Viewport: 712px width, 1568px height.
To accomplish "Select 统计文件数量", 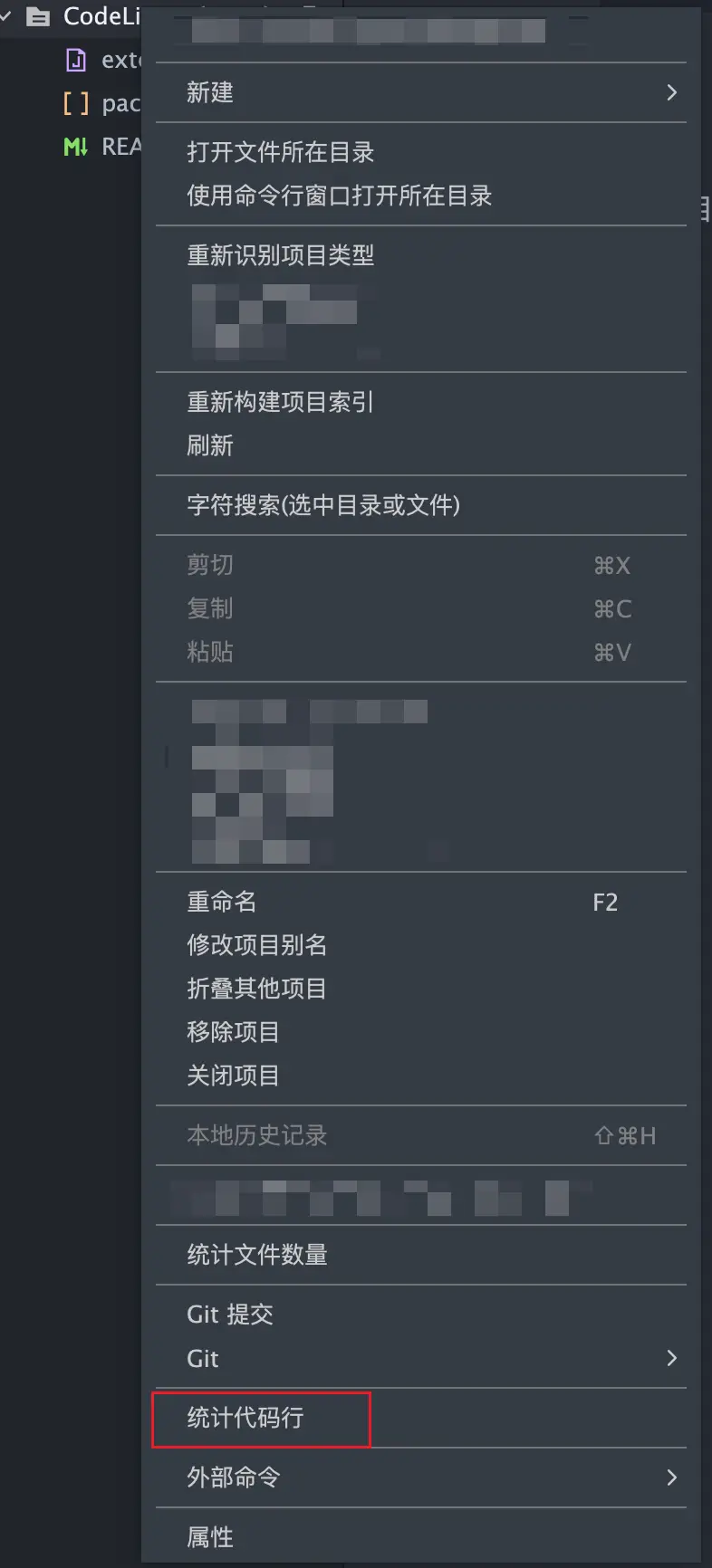I will 421,1255.
